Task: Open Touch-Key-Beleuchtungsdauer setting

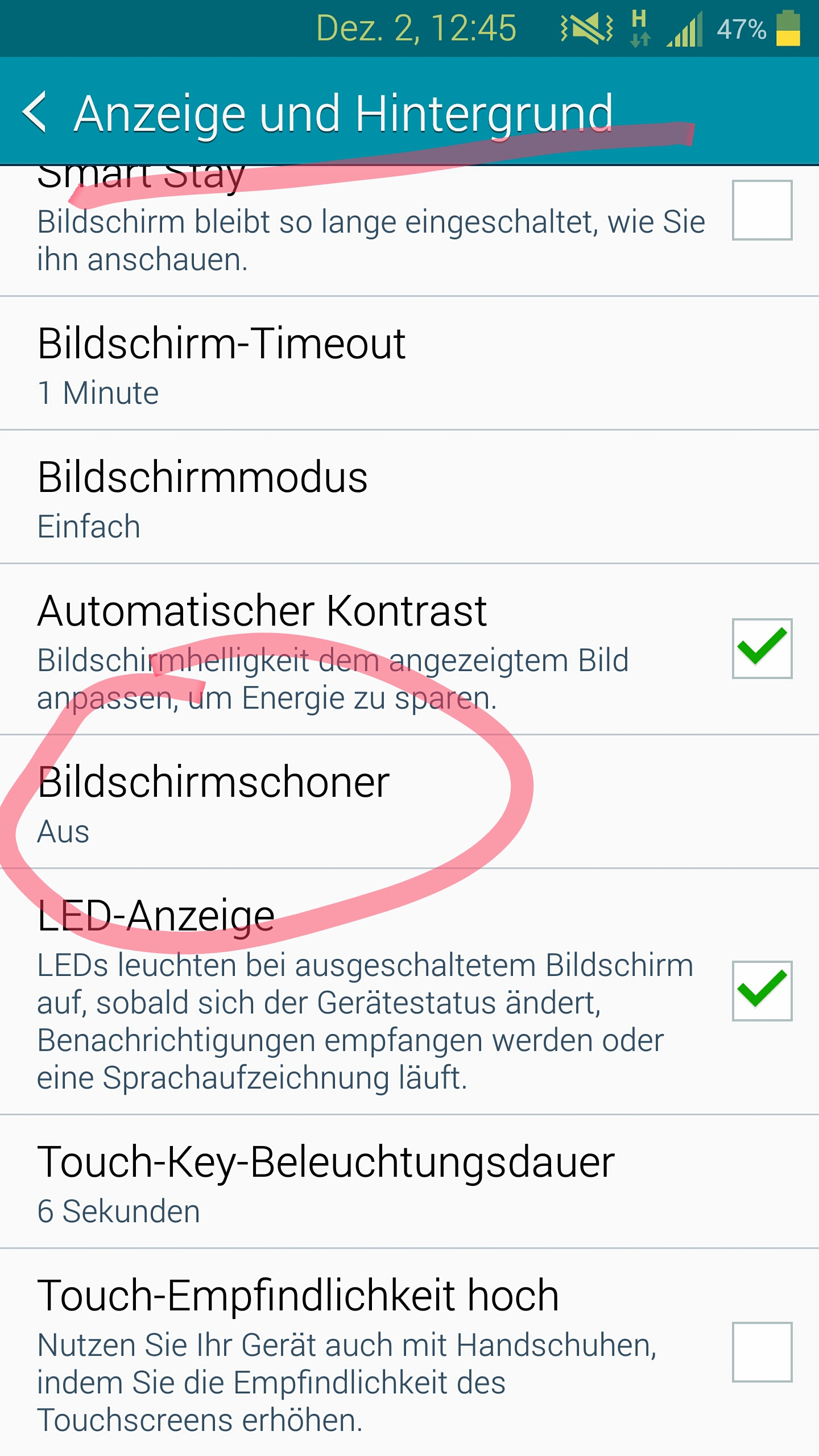Action: (409, 1182)
